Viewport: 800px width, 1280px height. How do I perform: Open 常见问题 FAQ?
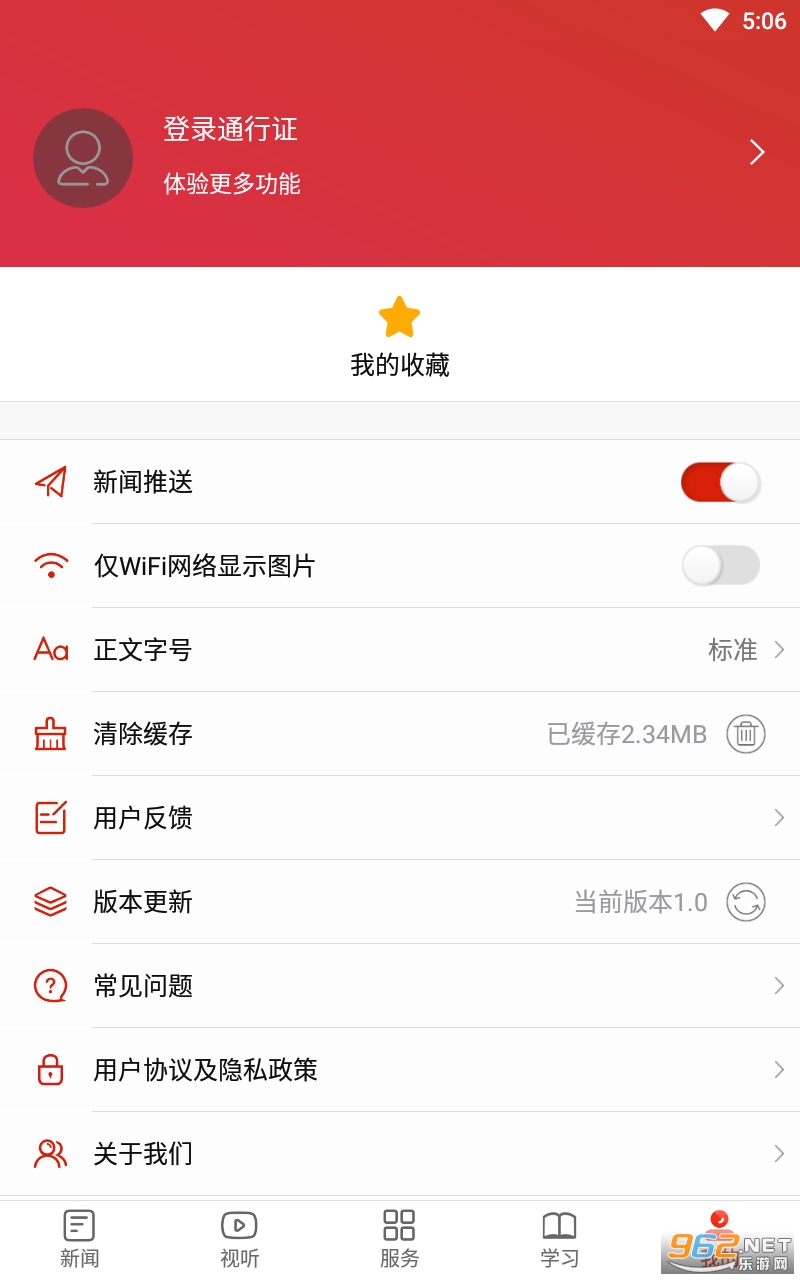400,986
